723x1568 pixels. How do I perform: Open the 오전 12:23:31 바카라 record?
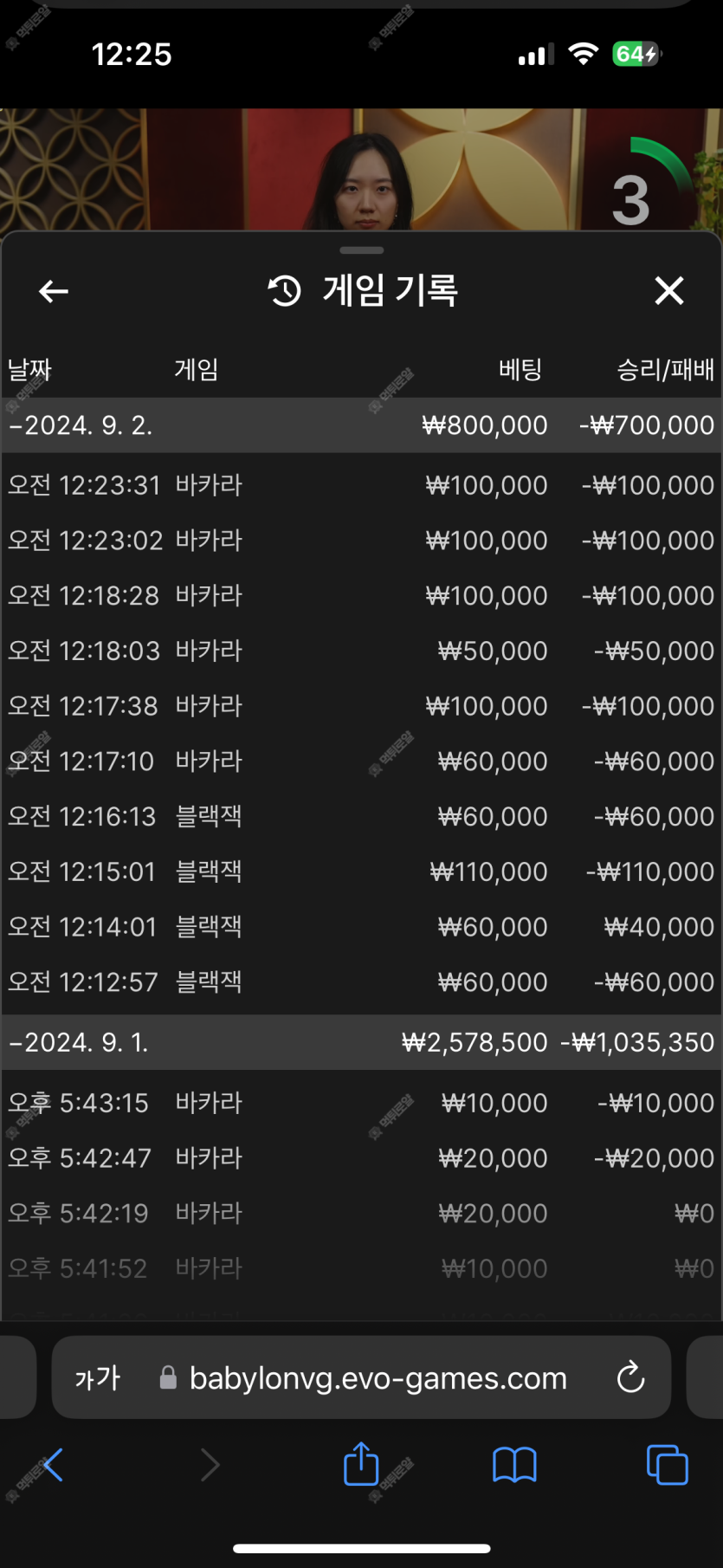pyautogui.click(x=362, y=485)
